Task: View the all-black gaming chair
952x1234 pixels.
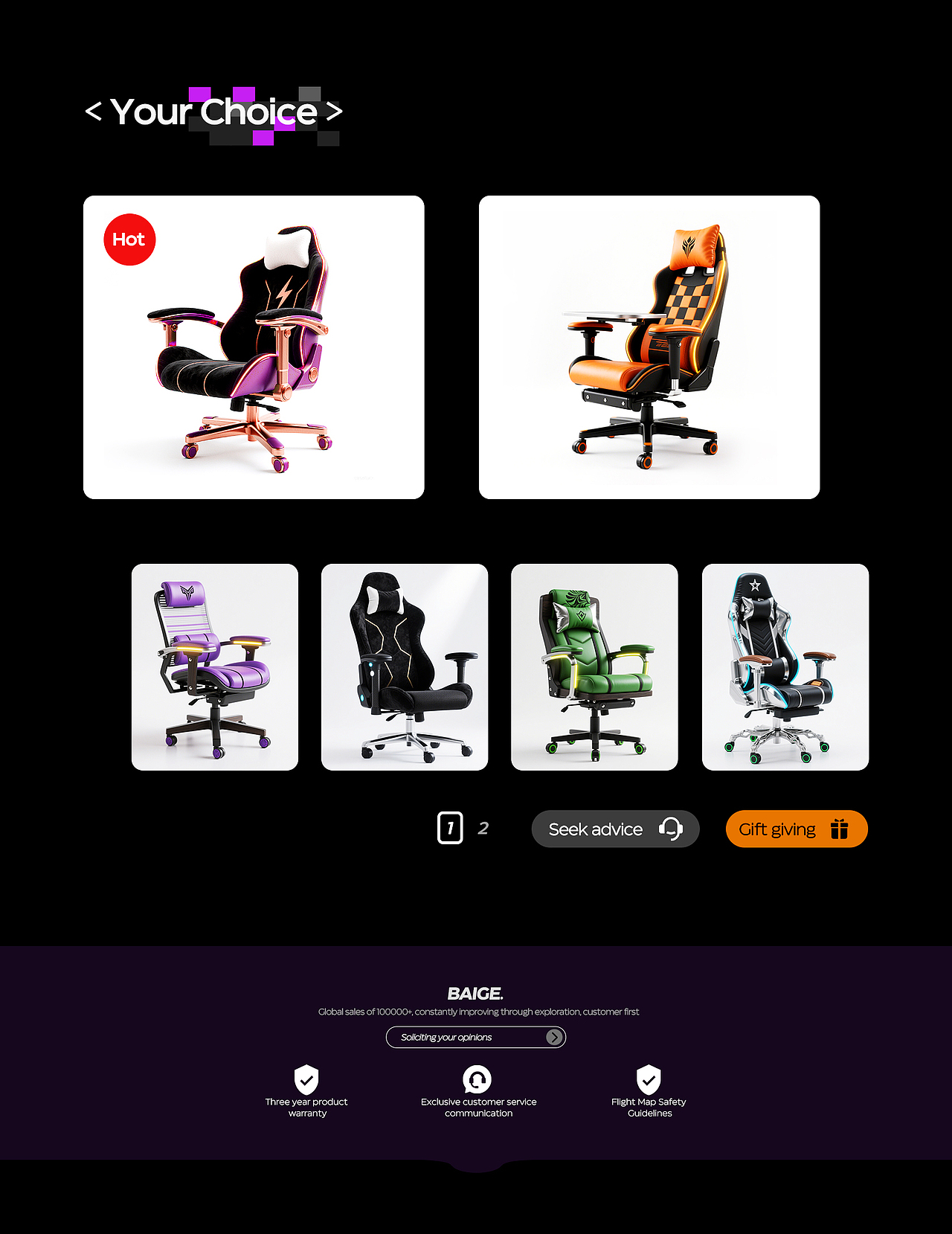Action: [405, 667]
